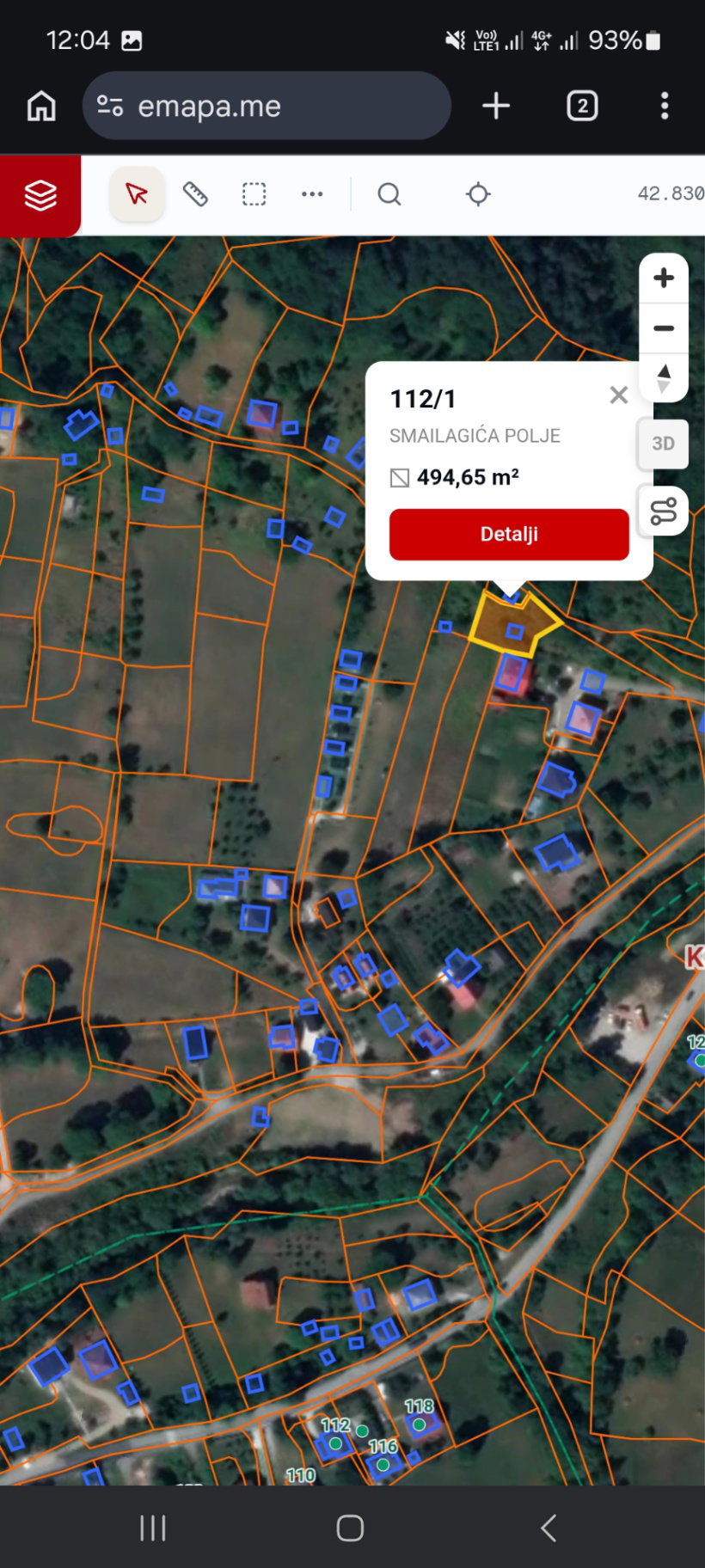Screen dimensions: 705x1568
Task: View the two open tabs
Action: click(582, 106)
